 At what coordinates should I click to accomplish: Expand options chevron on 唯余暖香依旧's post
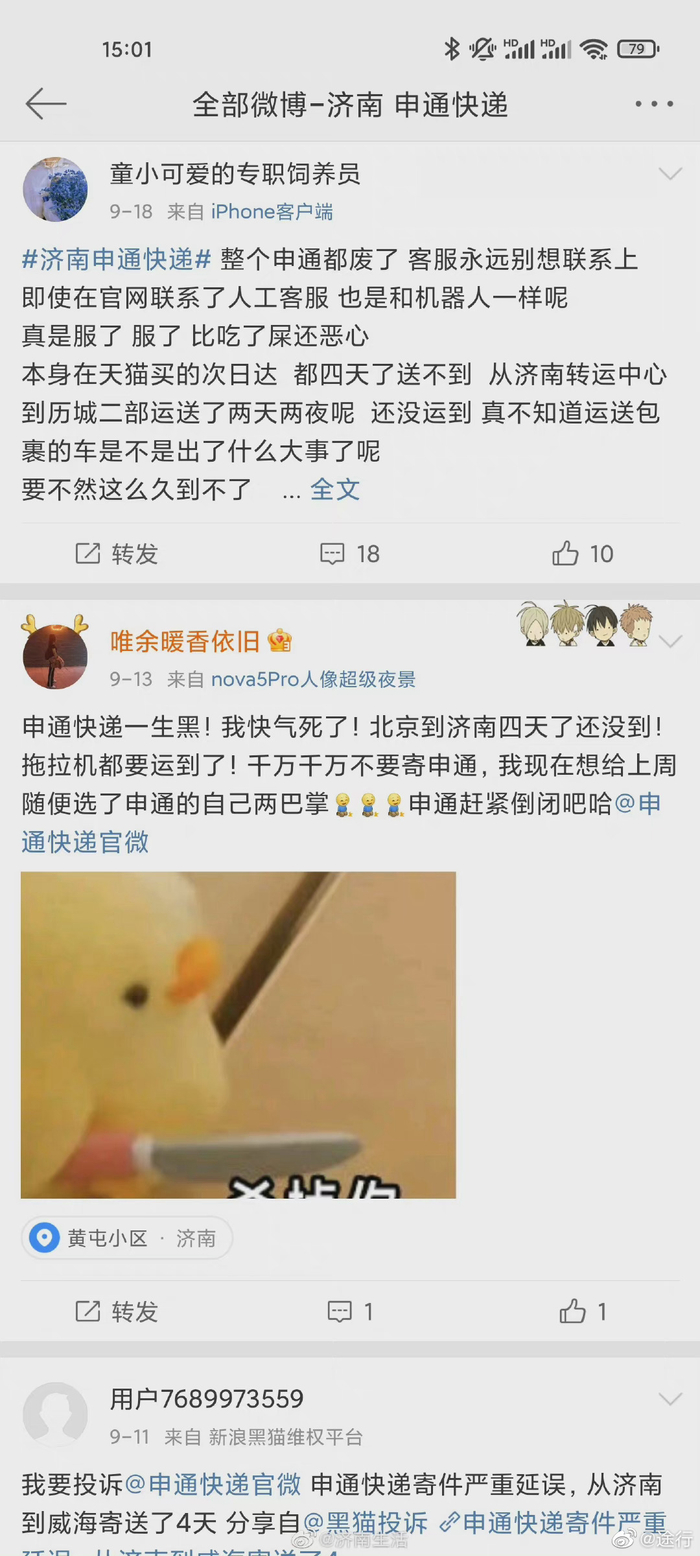pyautogui.click(x=670, y=641)
